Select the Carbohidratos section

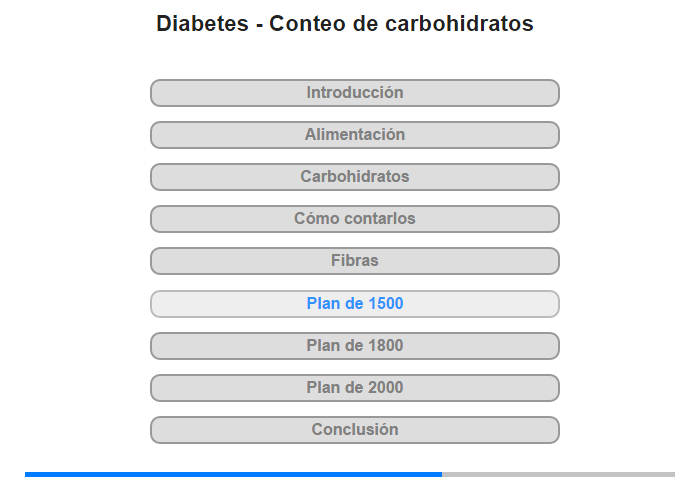pos(355,177)
